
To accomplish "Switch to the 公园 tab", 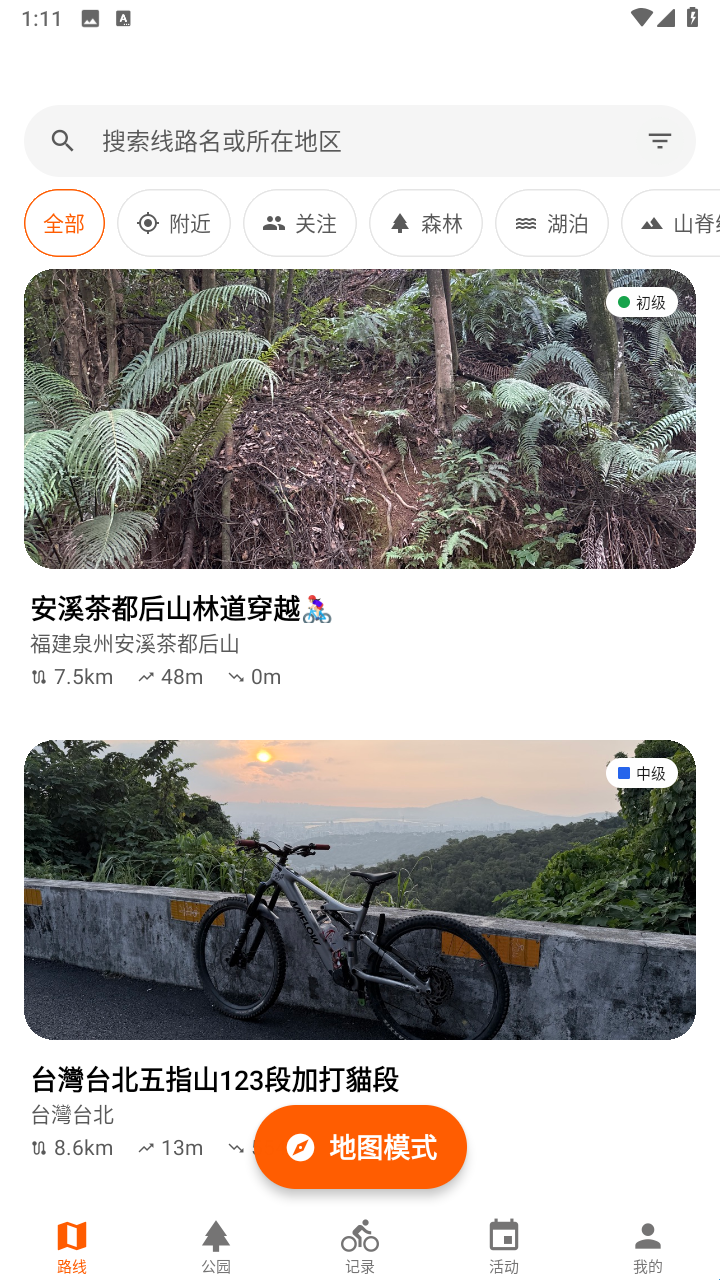I will (216, 1247).
